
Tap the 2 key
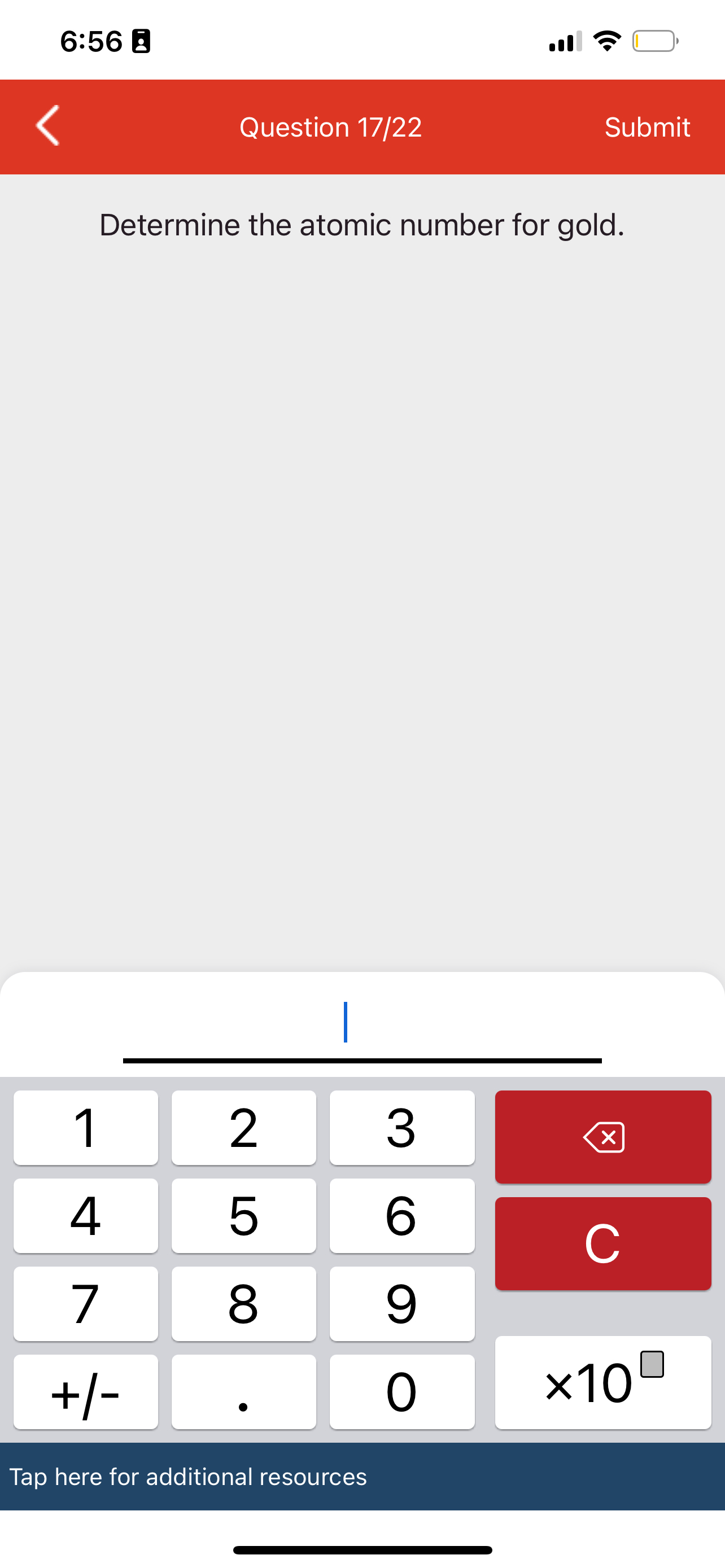pyautogui.click(x=243, y=1127)
